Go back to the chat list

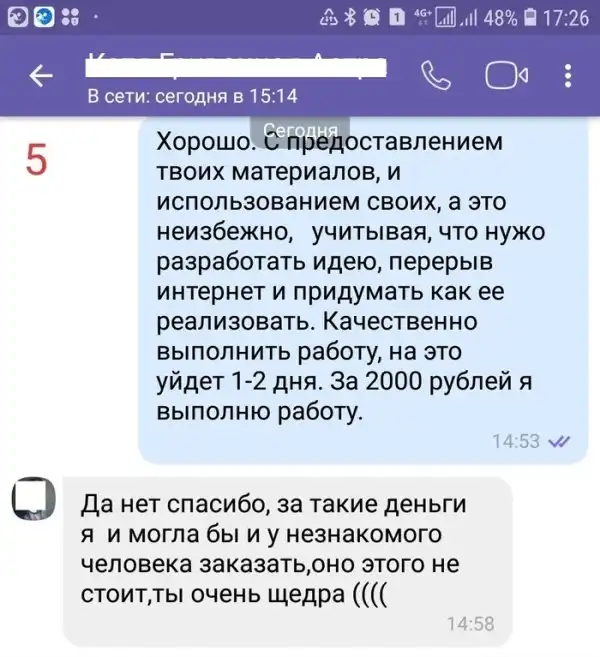coord(41,76)
